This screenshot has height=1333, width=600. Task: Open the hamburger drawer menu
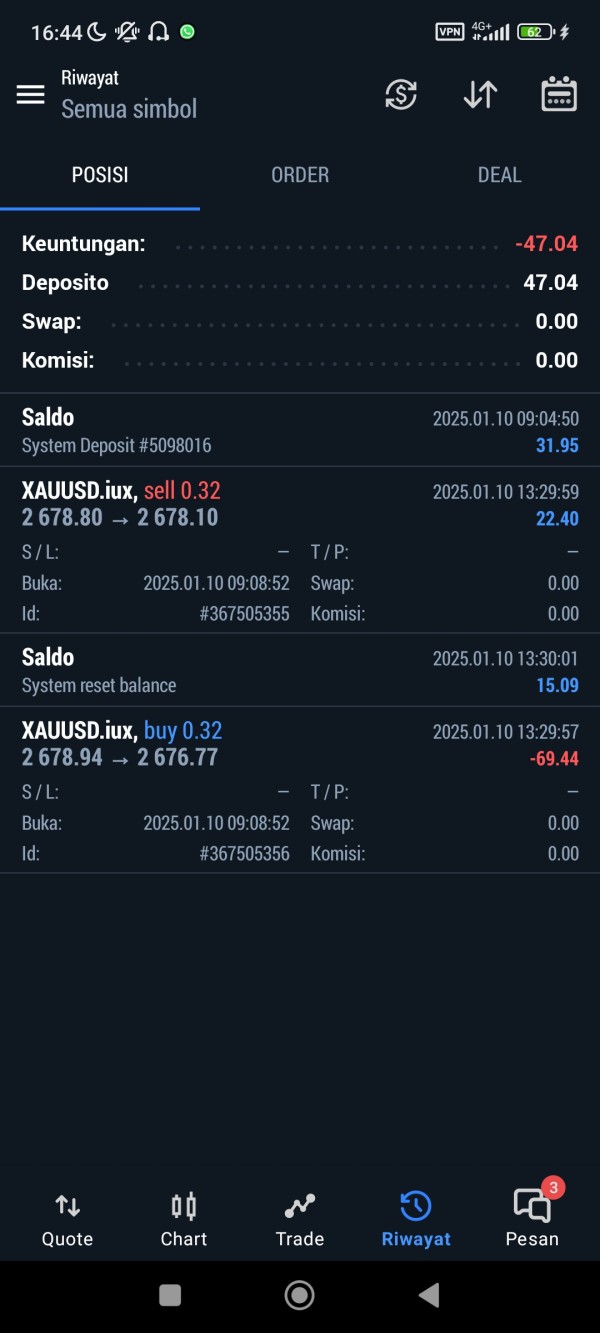31,94
